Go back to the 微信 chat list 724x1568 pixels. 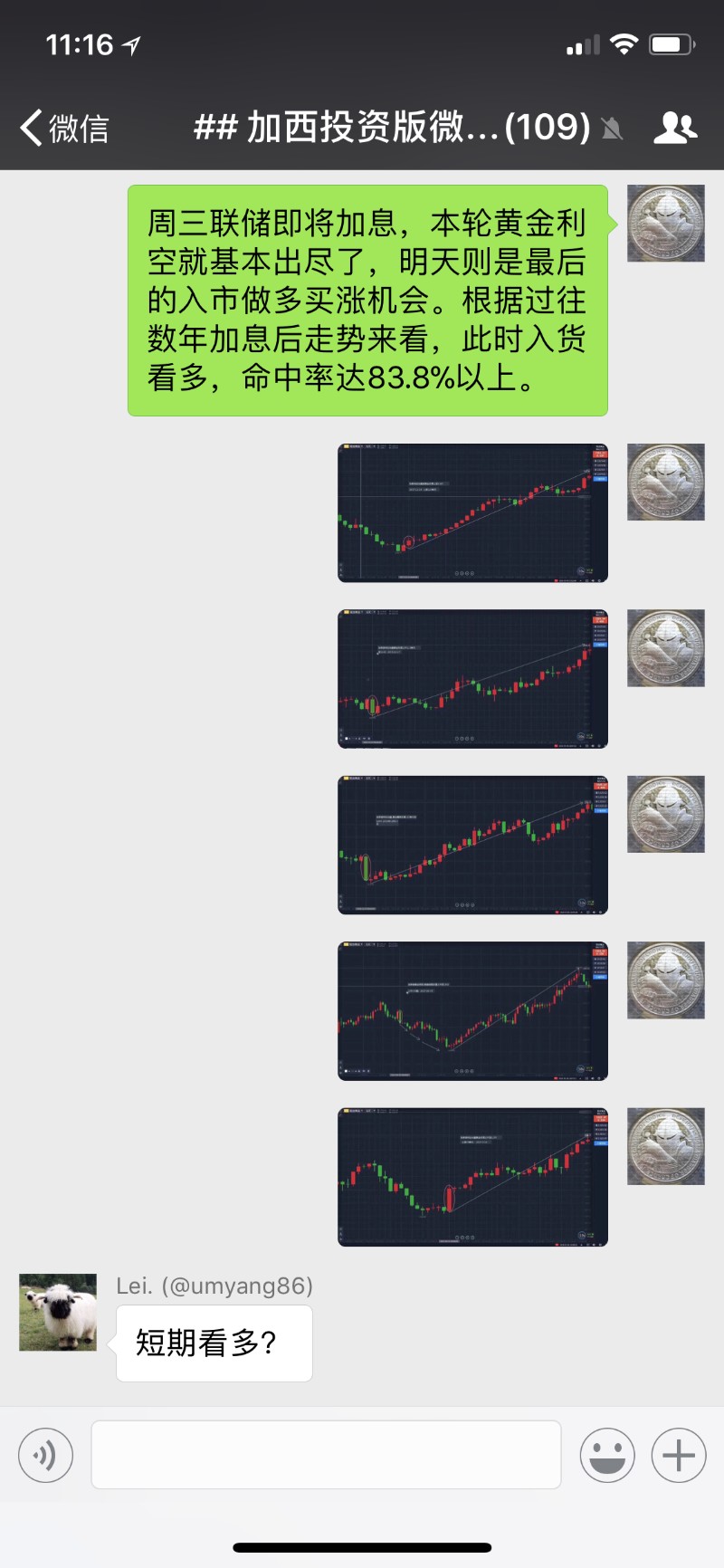(64, 128)
